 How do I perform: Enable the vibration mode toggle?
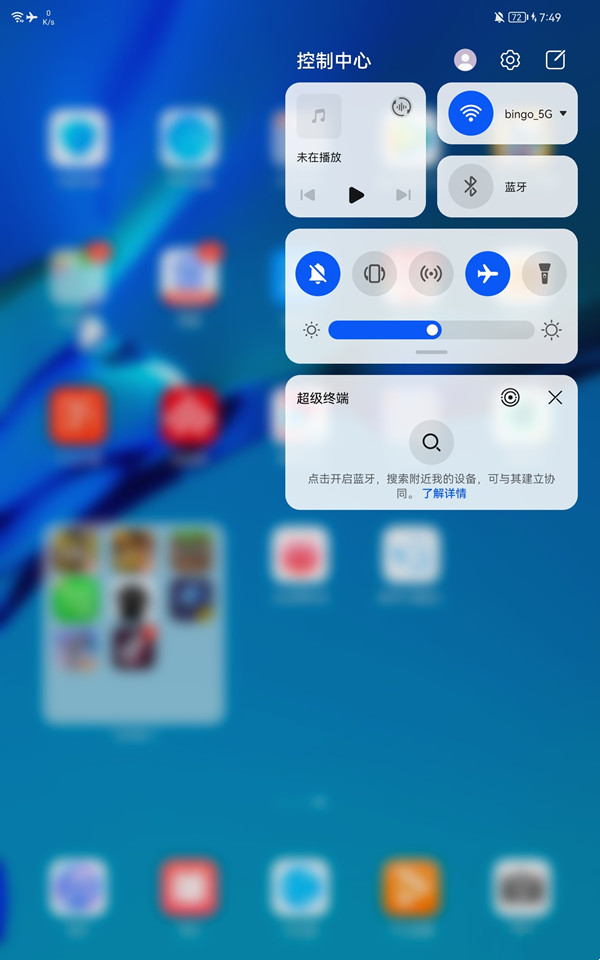[375, 273]
